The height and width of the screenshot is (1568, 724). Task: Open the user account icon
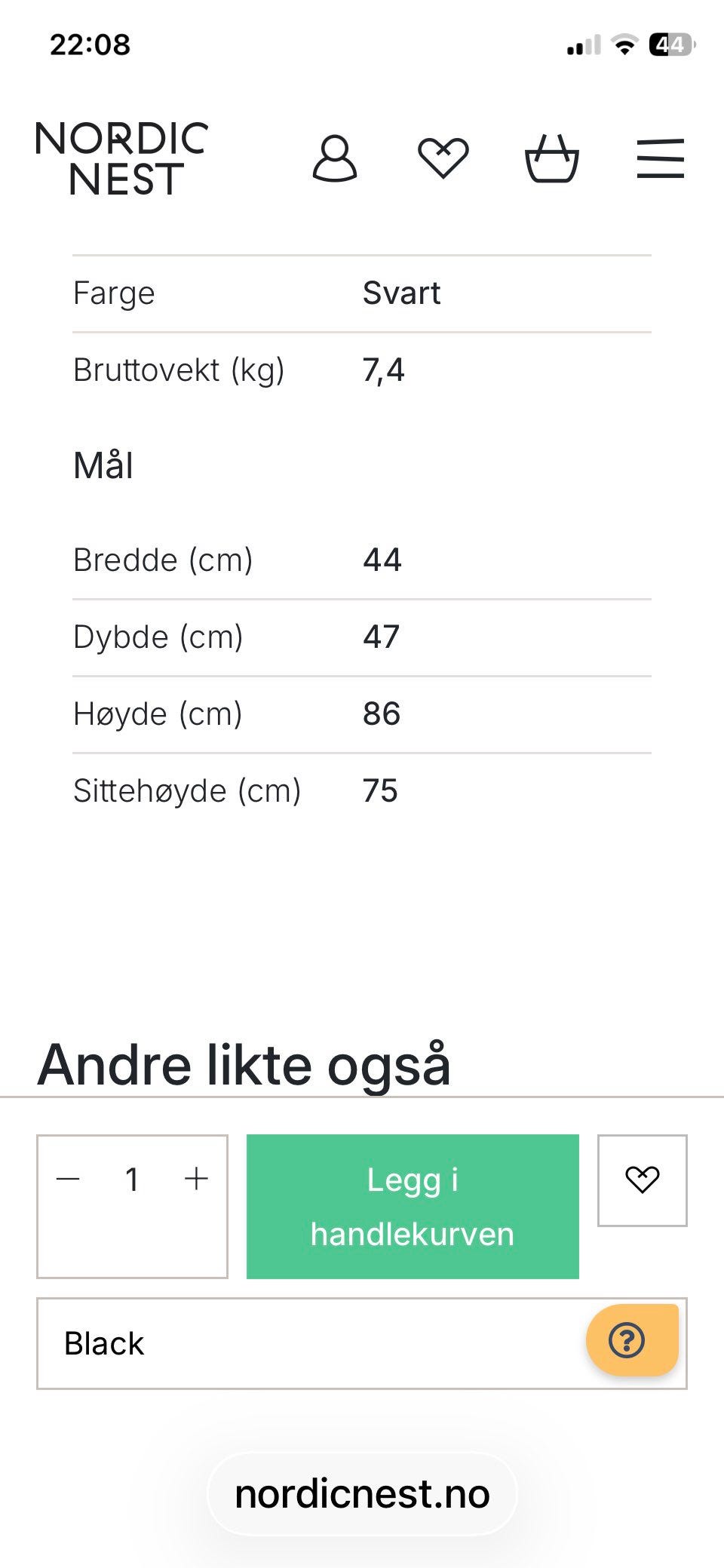point(335,158)
